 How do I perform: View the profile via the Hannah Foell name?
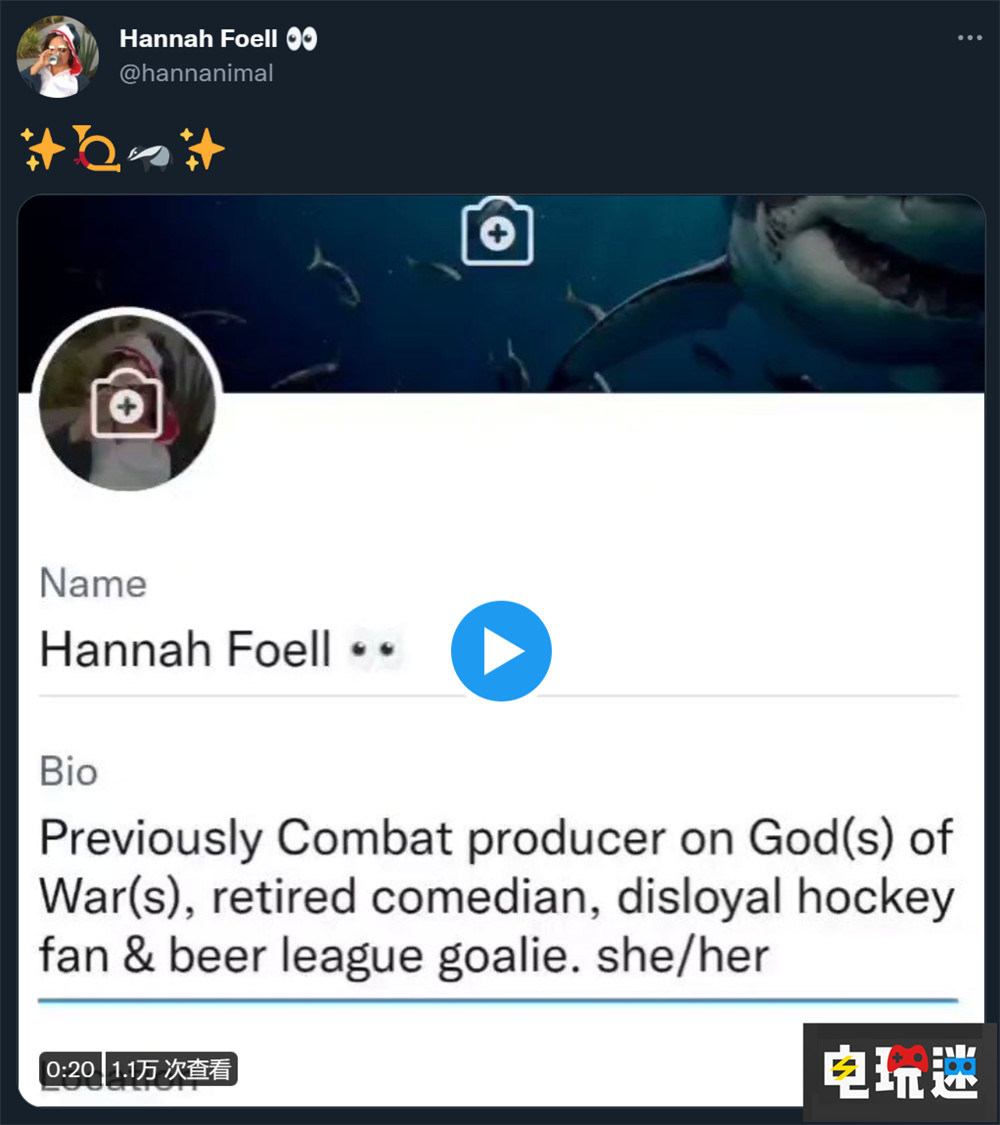click(x=198, y=39)
